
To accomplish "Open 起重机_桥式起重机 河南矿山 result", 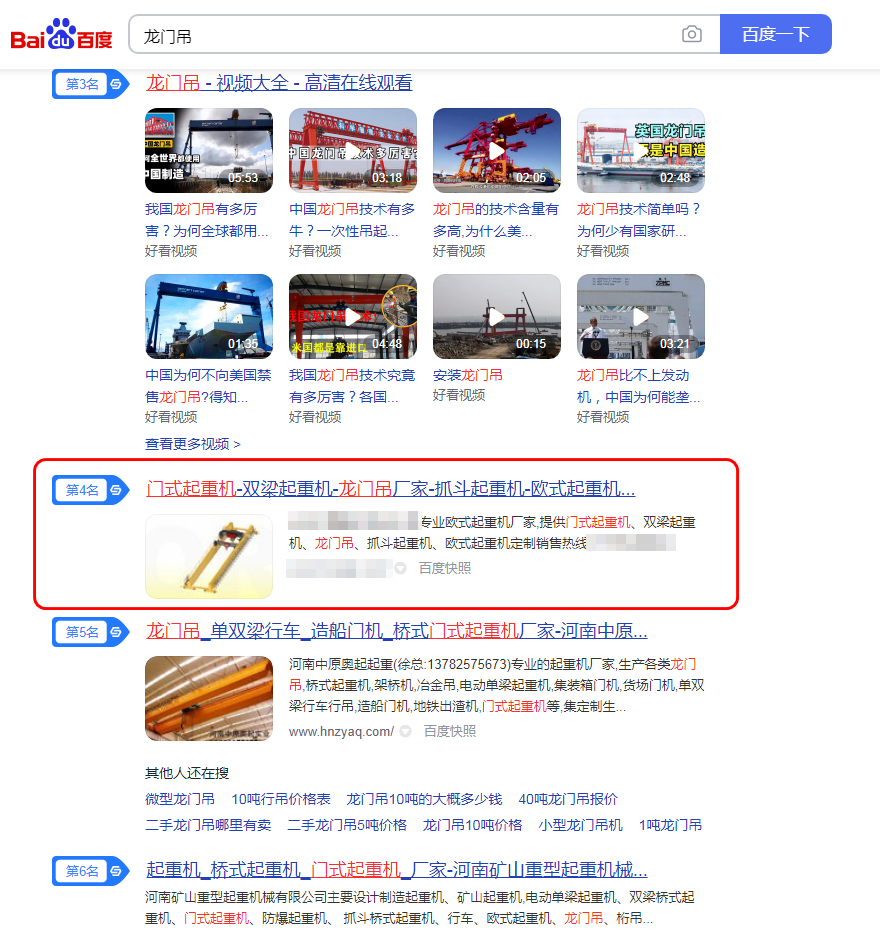I will click(x=397, y=870).
